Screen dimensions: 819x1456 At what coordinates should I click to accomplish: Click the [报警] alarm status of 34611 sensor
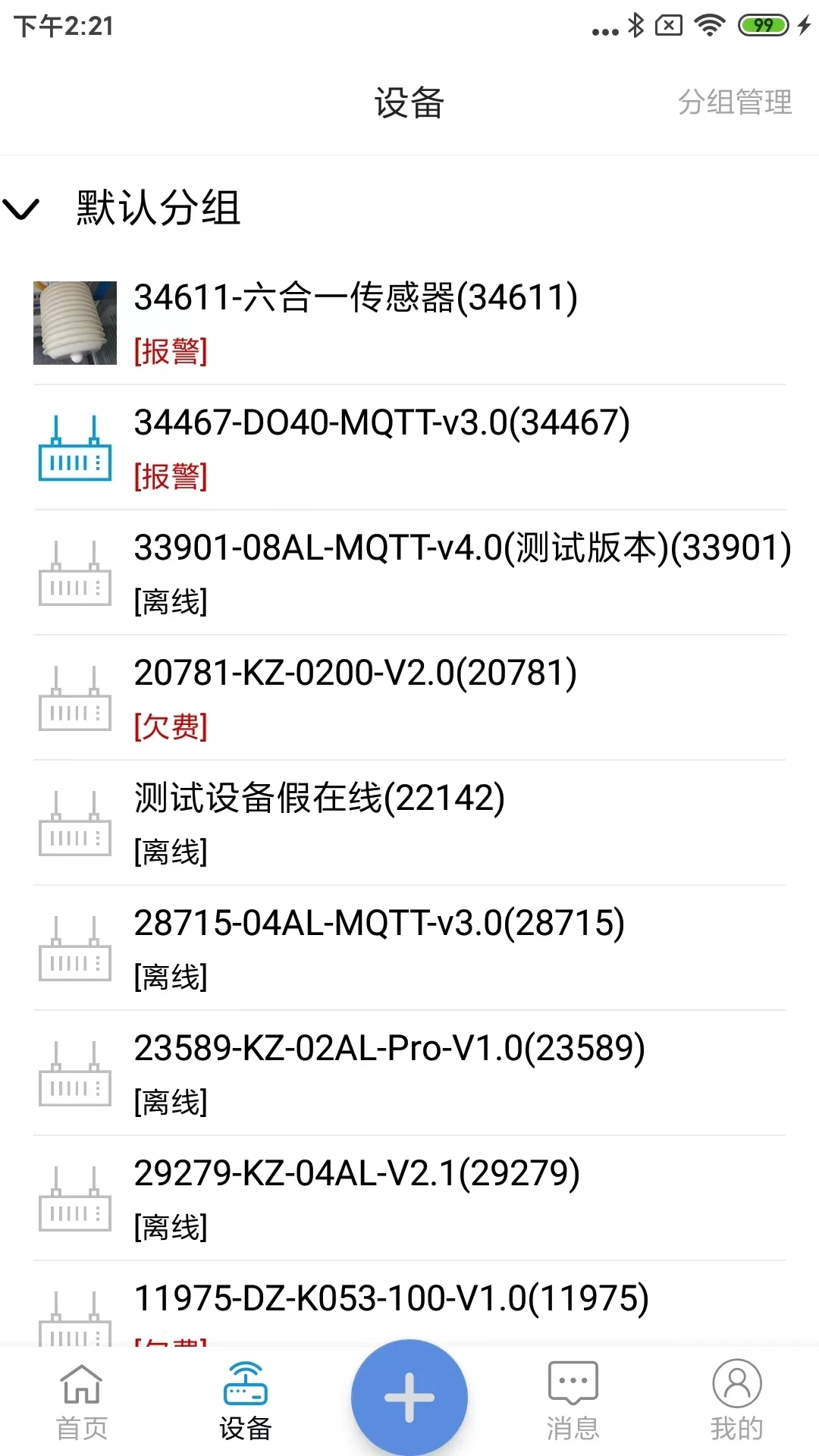(171, 350)
